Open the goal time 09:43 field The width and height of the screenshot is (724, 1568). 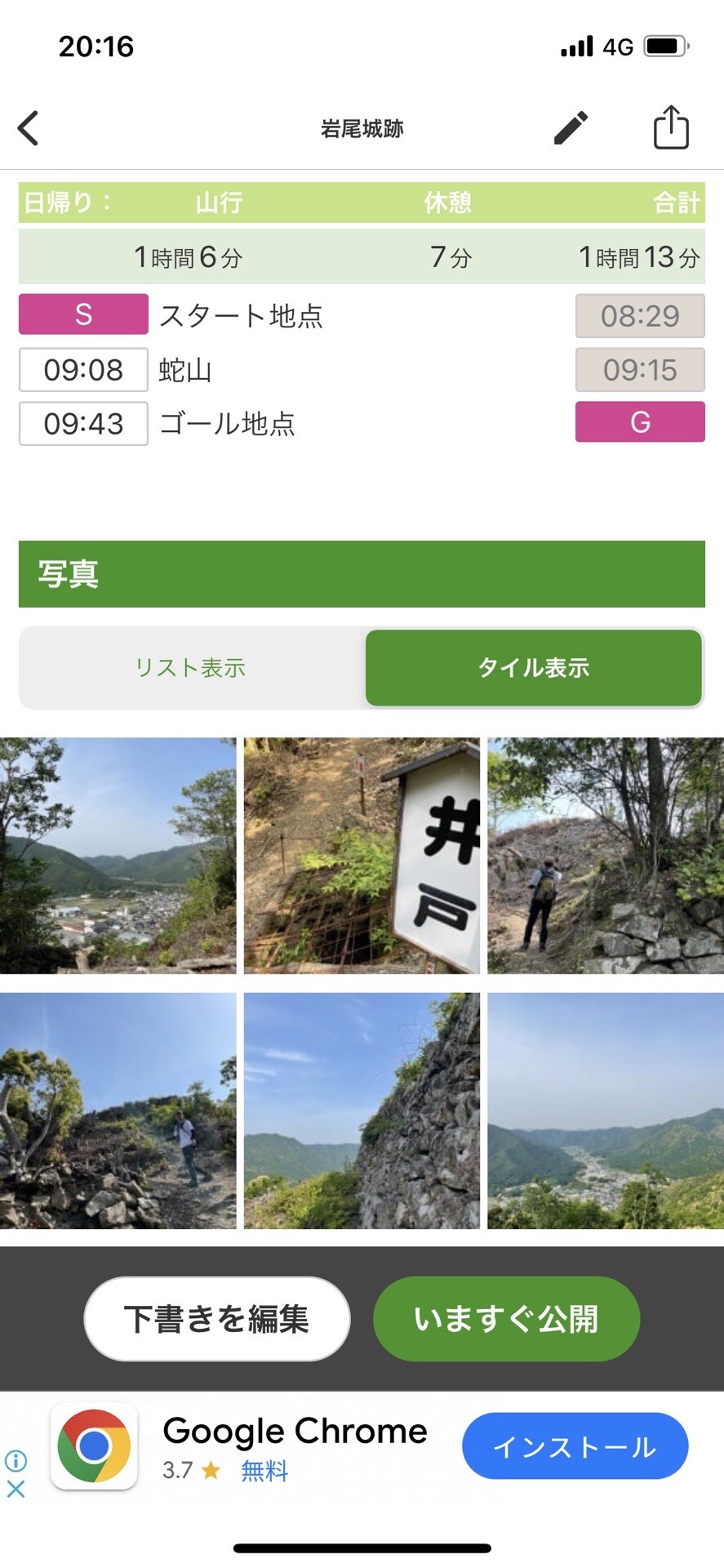(82, 423)
